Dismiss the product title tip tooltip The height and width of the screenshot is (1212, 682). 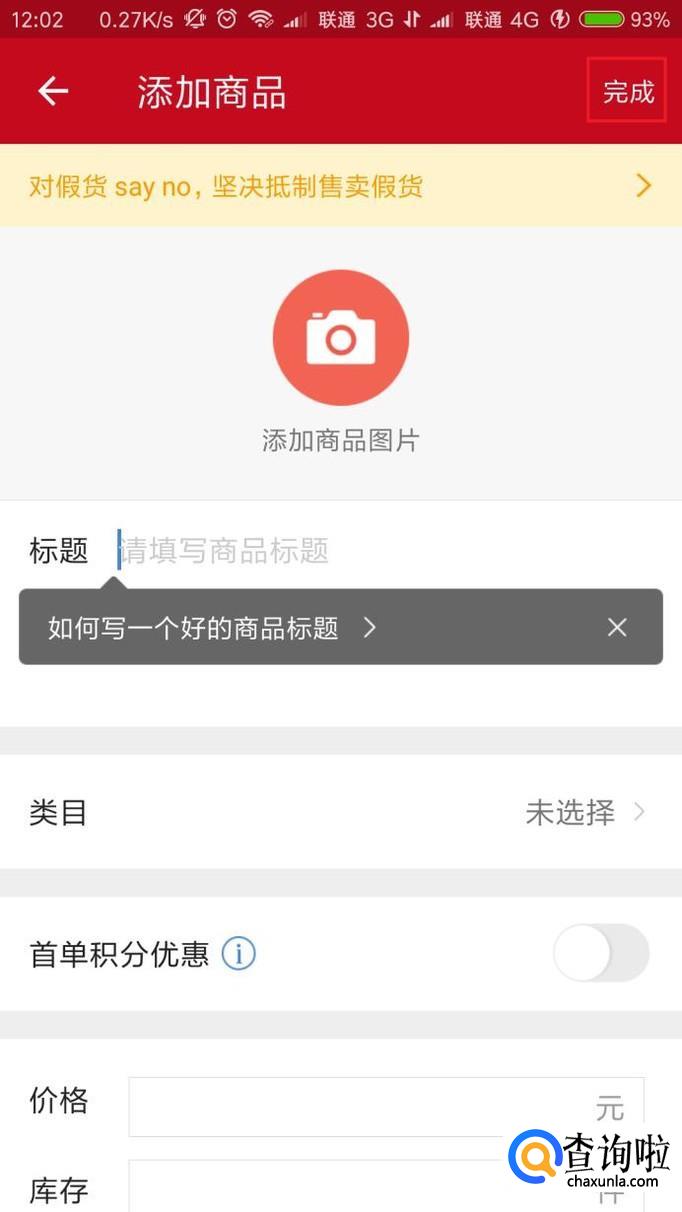click(617, 628)
